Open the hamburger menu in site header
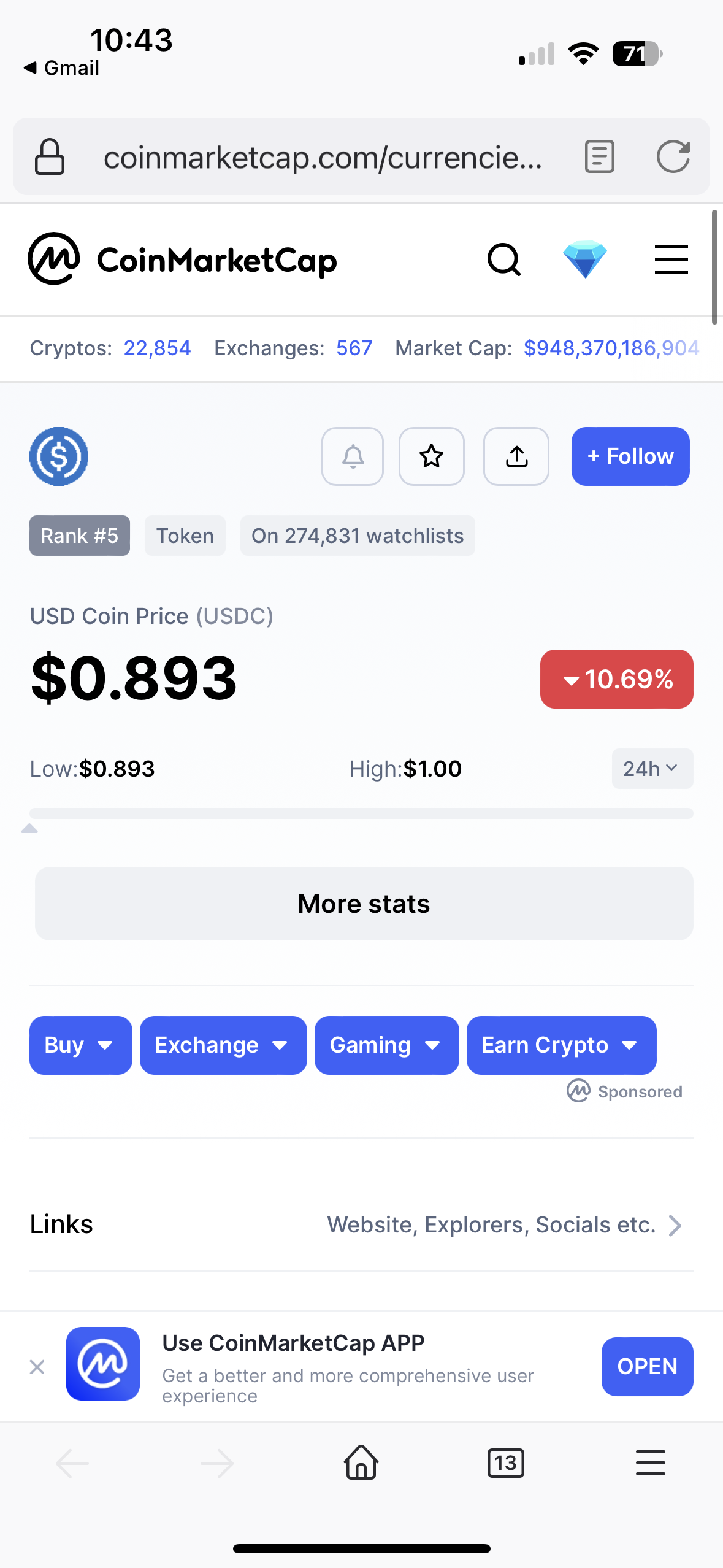 [x=671, y=259]
